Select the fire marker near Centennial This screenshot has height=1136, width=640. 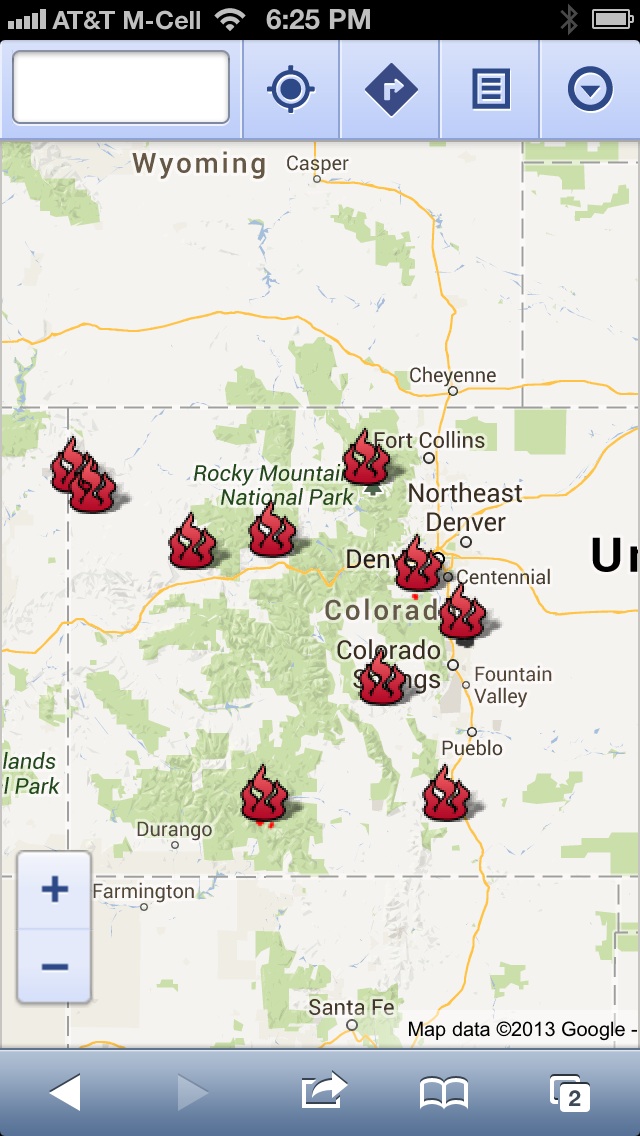(x=462, y=613)
